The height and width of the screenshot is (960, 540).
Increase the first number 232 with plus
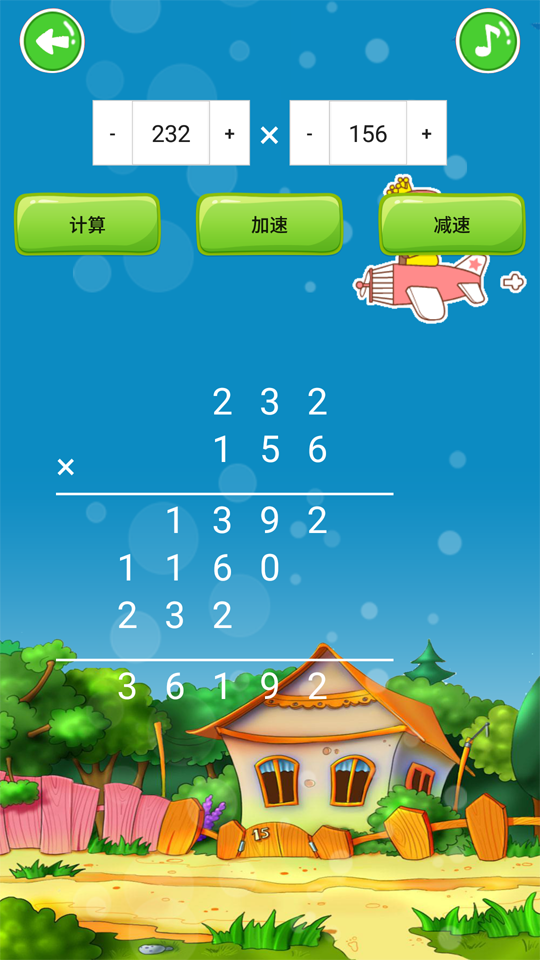(230, 133)
